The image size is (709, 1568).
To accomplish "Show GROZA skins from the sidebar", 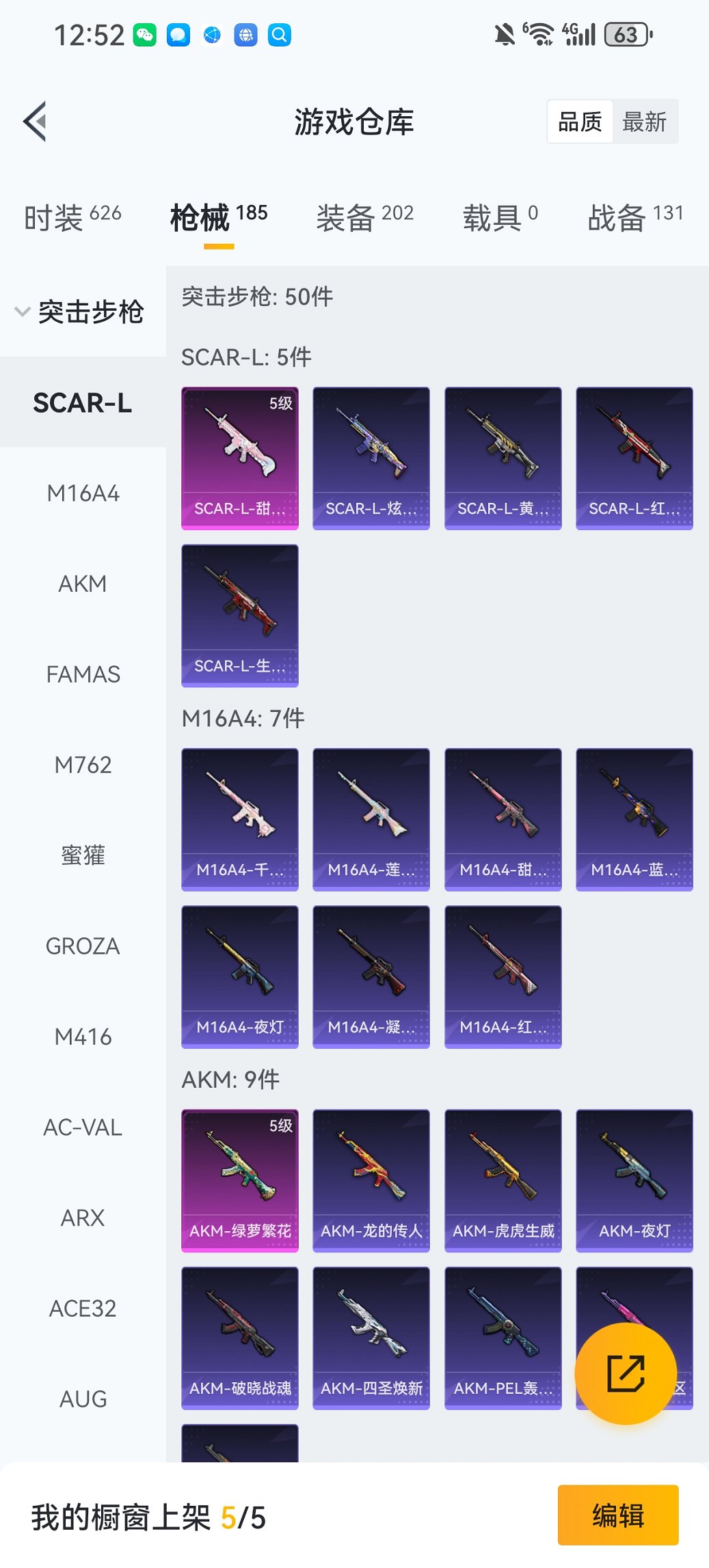I will [83, 946].
